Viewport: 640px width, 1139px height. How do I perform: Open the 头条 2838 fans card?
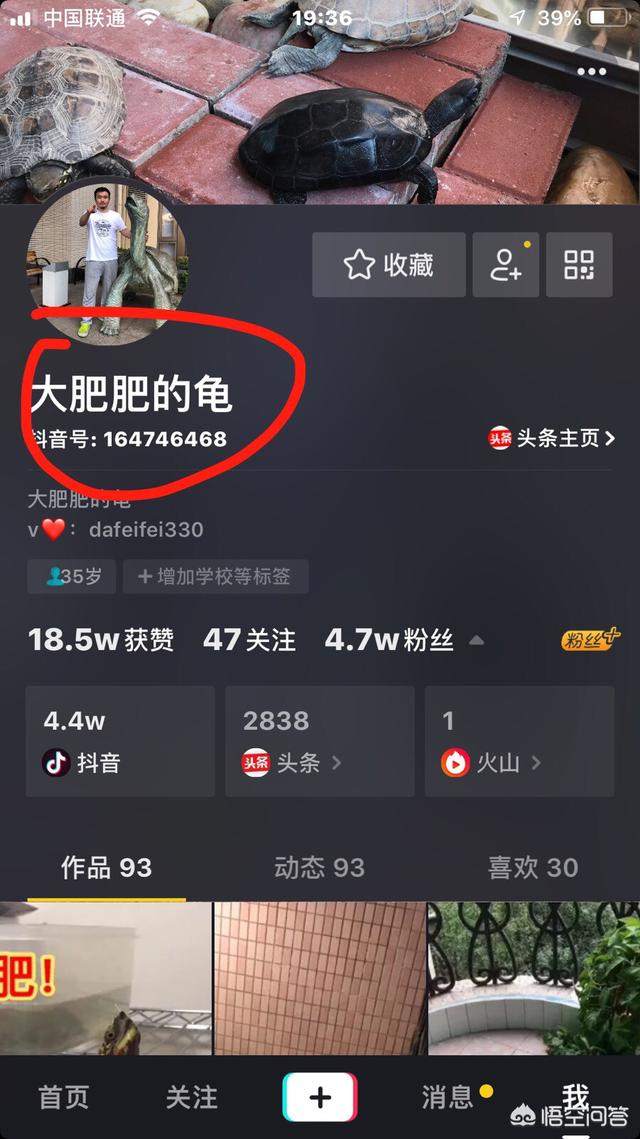click(x=320, y=741)
